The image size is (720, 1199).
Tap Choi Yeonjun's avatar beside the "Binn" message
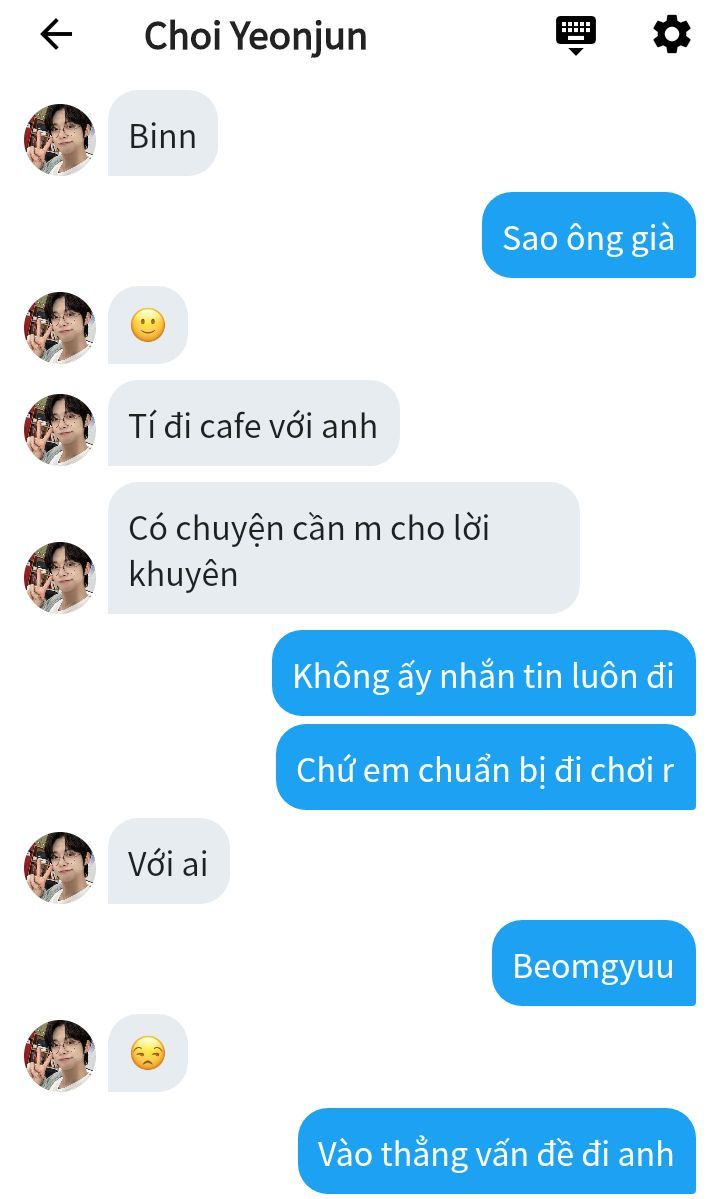[x=59, y=139]
